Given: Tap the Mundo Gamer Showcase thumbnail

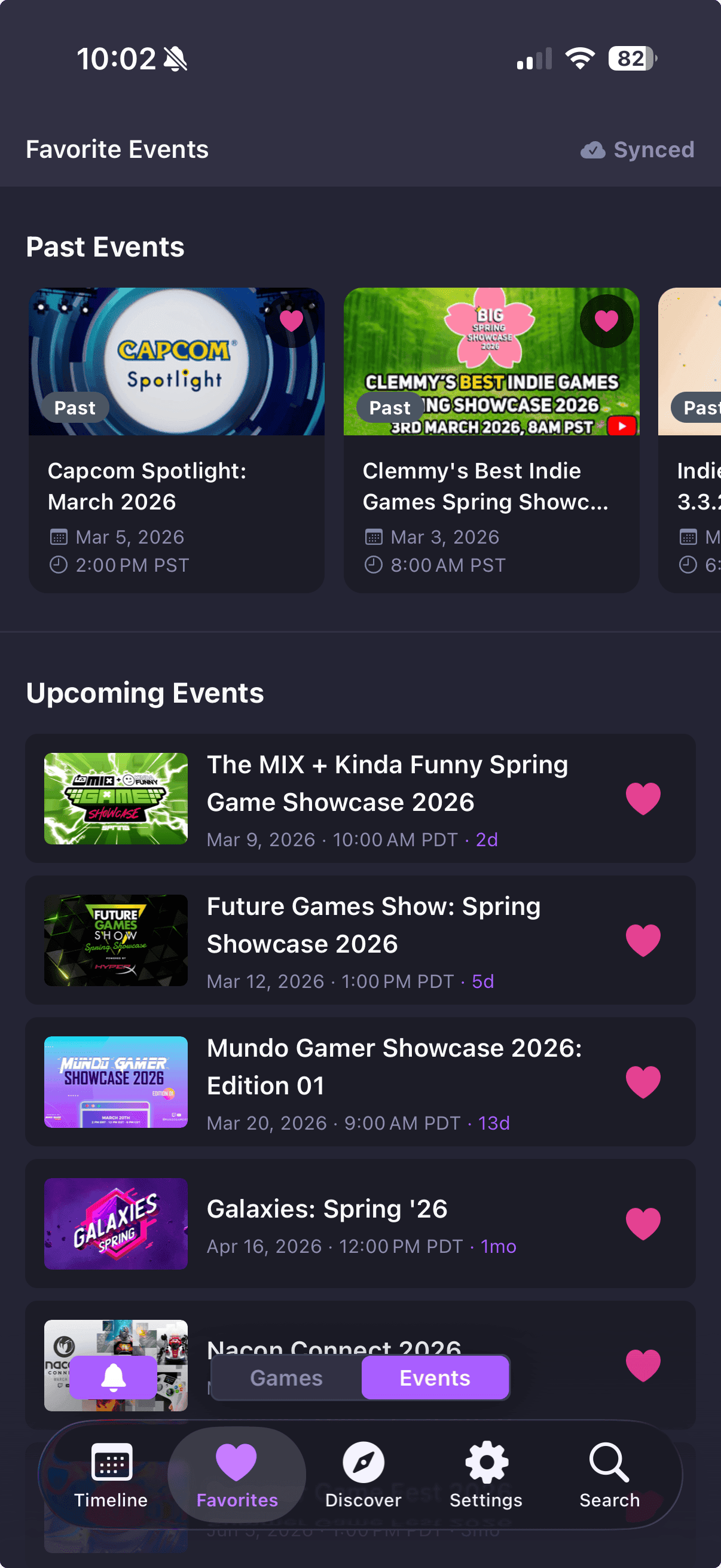Looking at the screenshot, I should [115, 1083].
